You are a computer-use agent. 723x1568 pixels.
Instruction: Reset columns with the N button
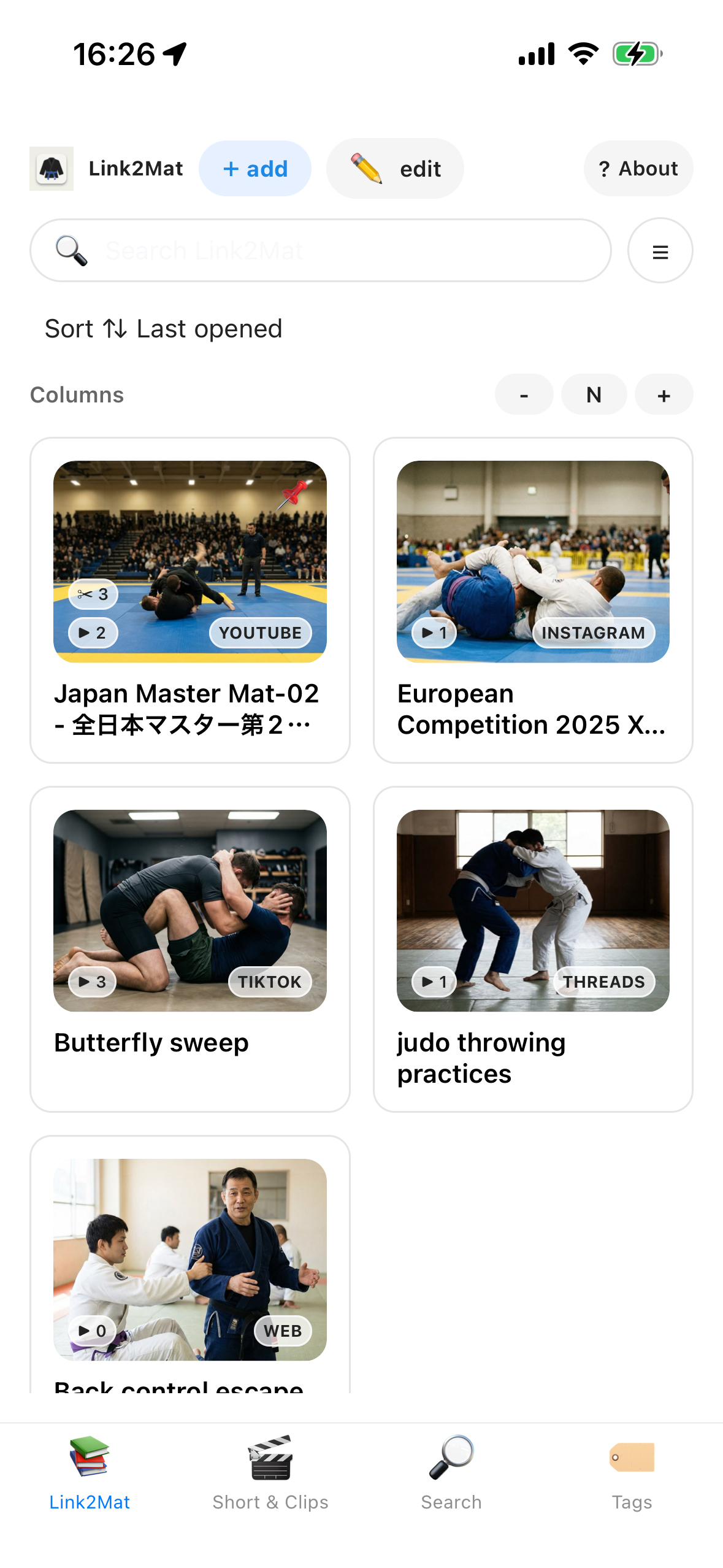593,394
